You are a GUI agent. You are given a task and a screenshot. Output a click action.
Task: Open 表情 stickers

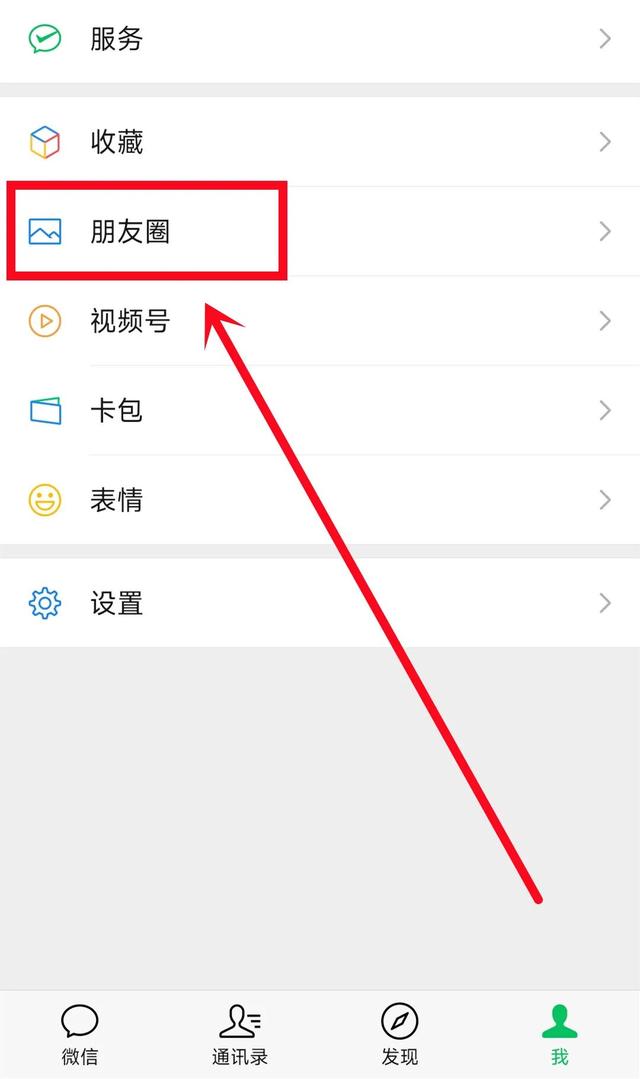coord(320,500)
